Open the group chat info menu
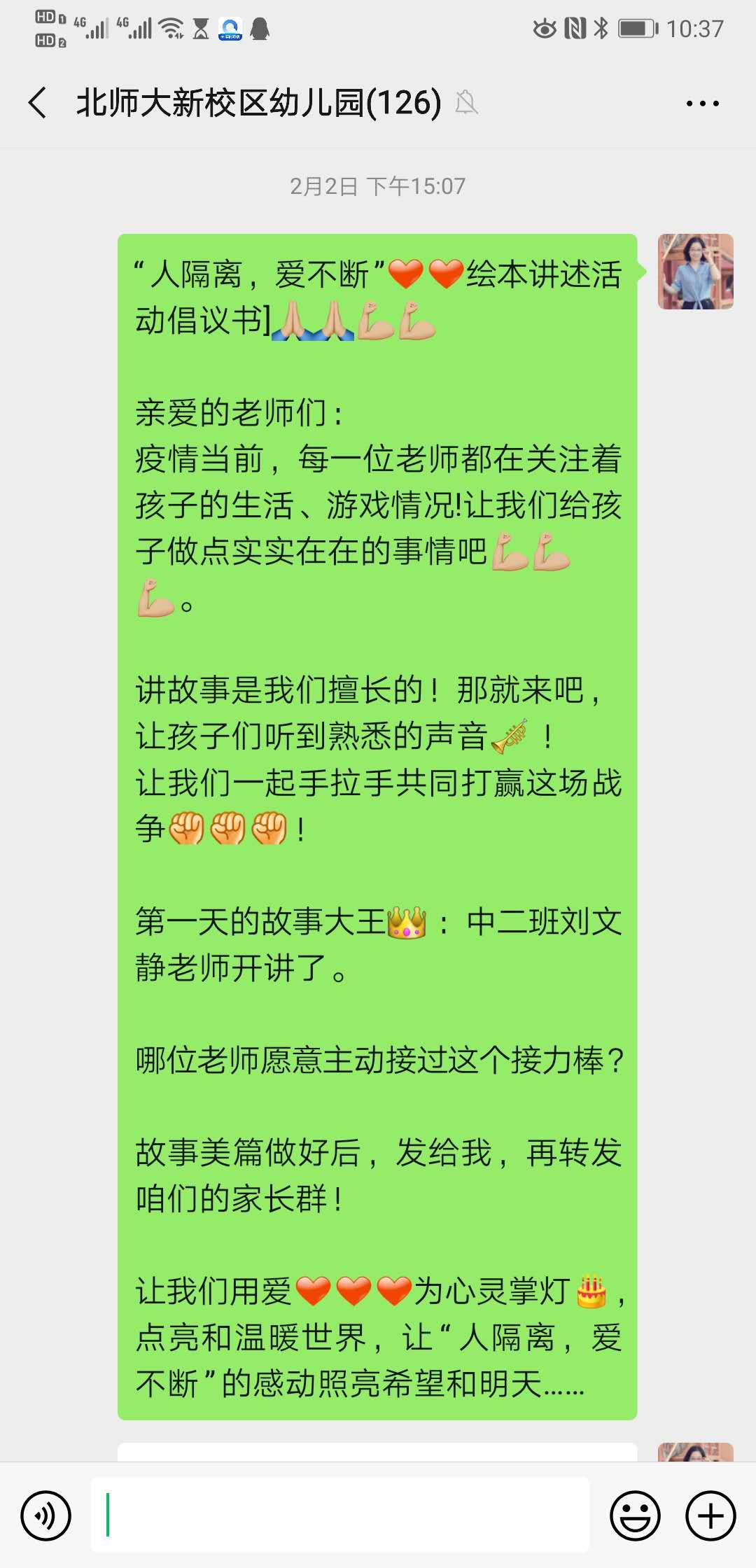 pyautogui.click(x=702, y=104)
